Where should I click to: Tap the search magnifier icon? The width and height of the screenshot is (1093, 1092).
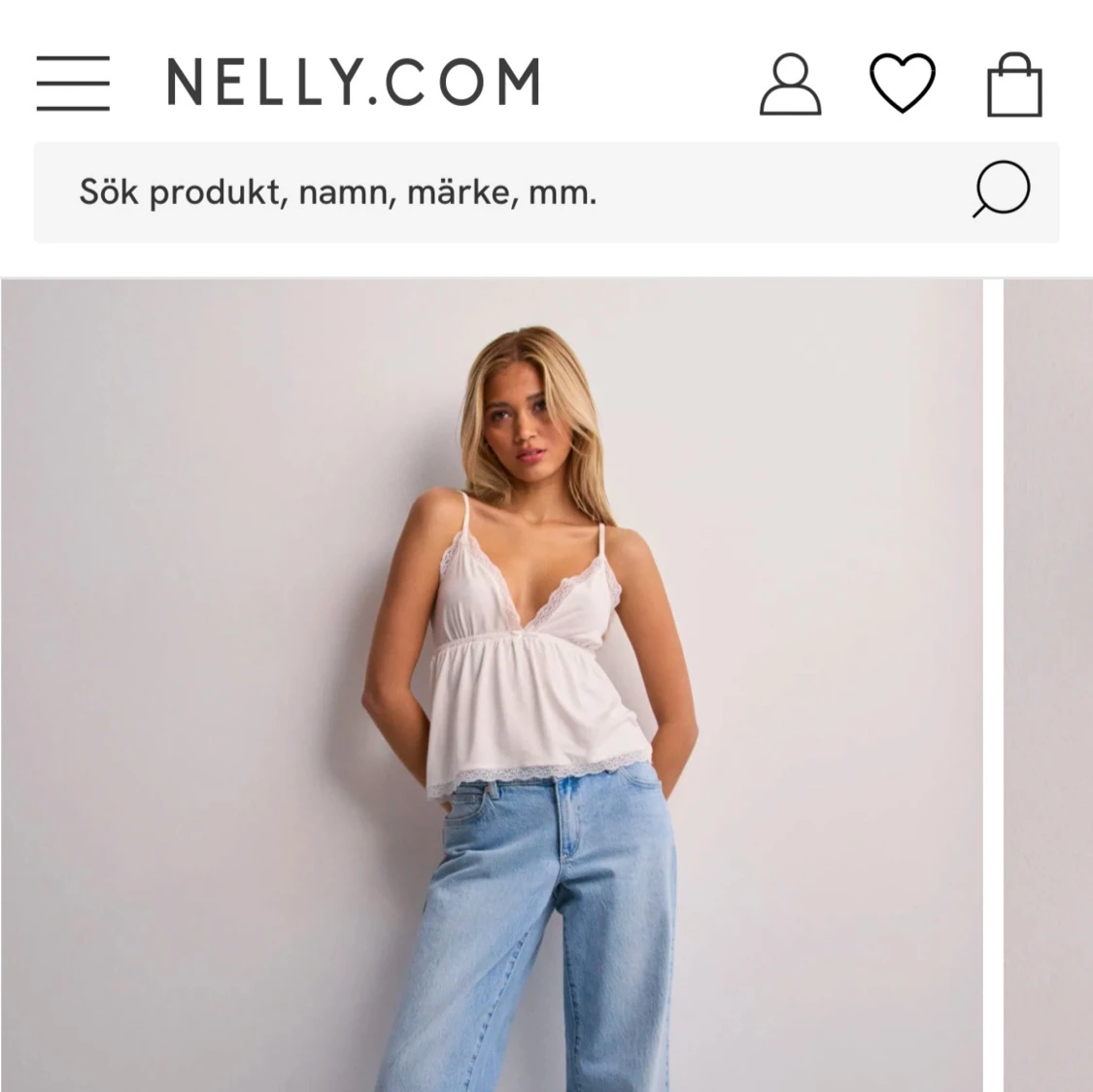click(1002, 189)
